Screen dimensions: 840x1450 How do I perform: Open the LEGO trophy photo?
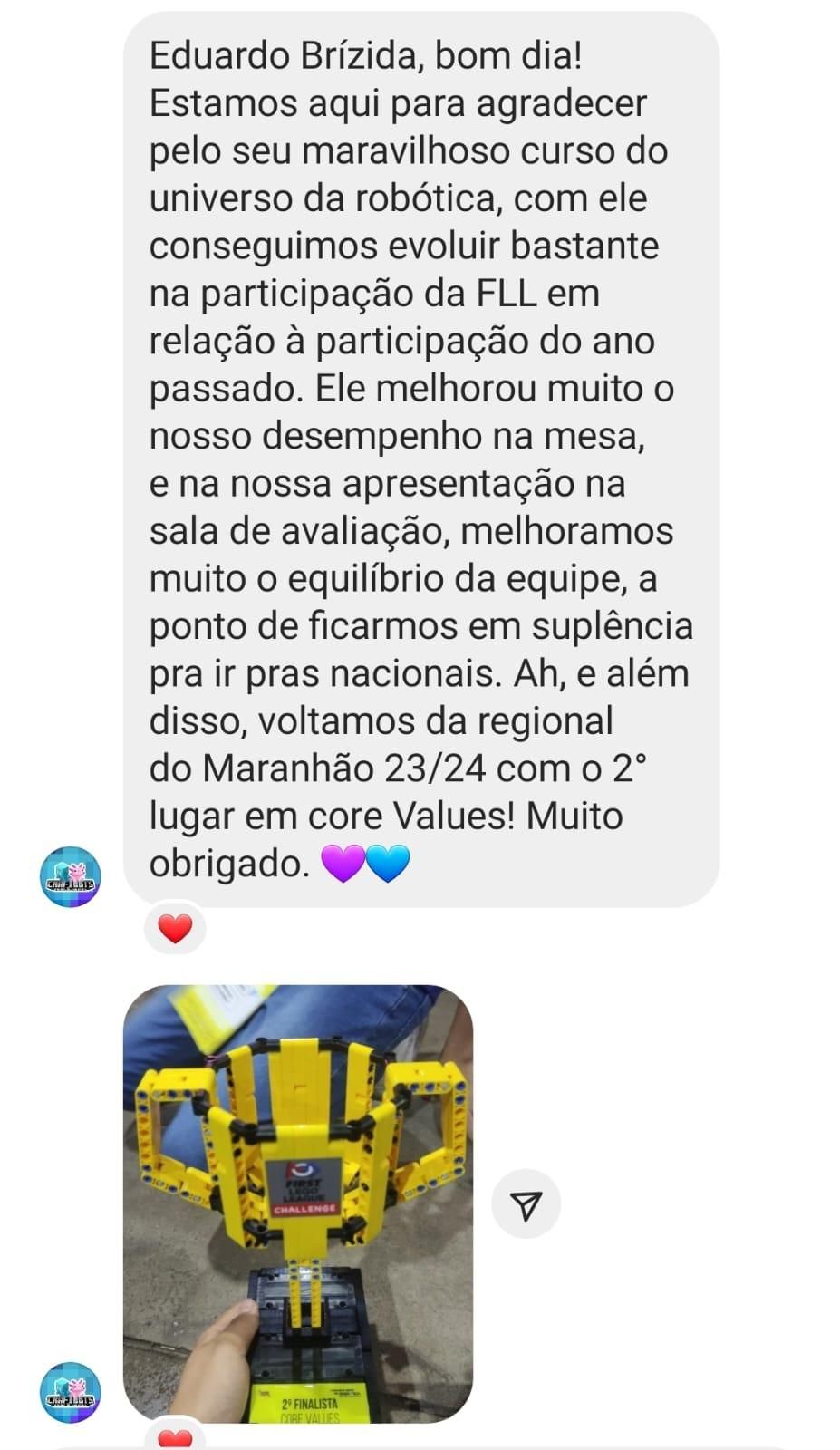(297, 1202)
